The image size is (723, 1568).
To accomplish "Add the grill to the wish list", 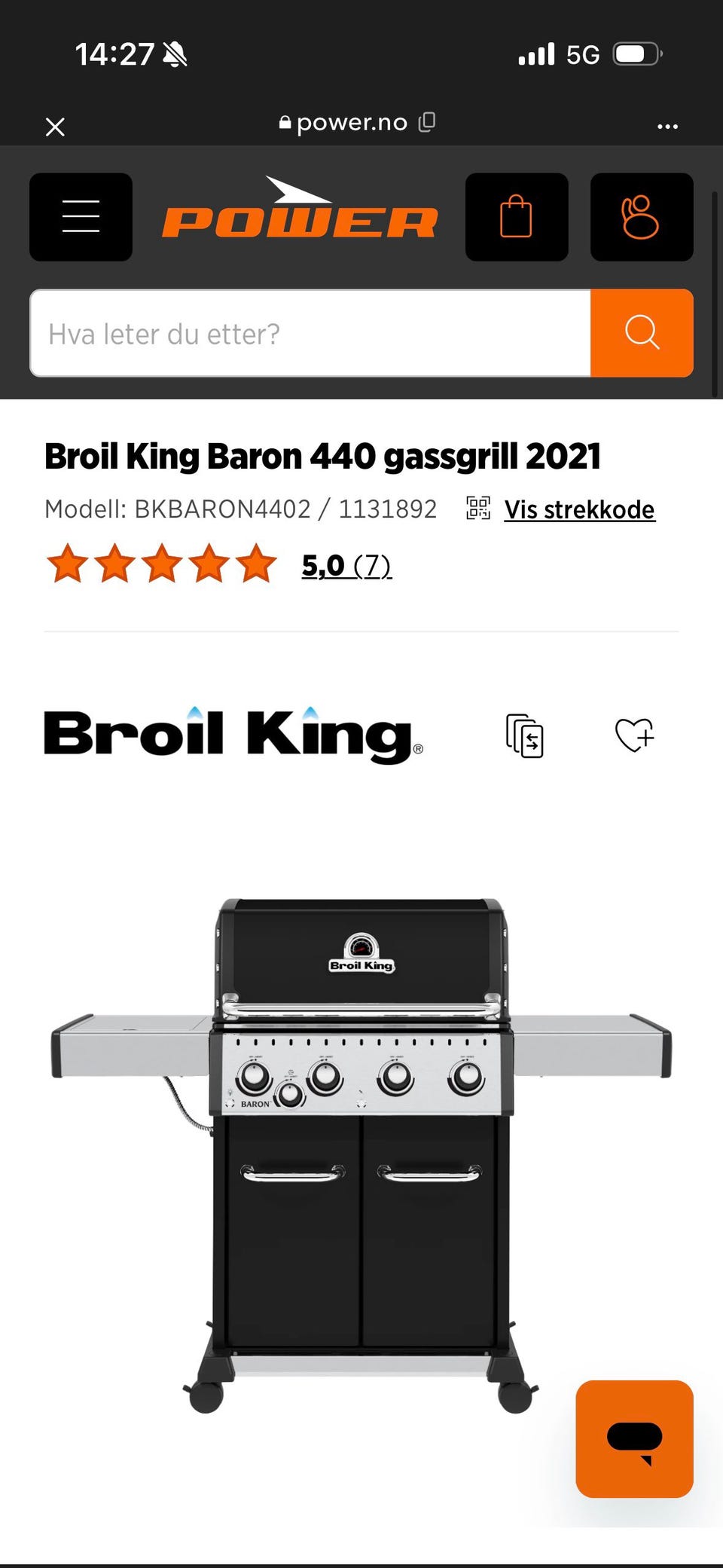I will 634,735.
